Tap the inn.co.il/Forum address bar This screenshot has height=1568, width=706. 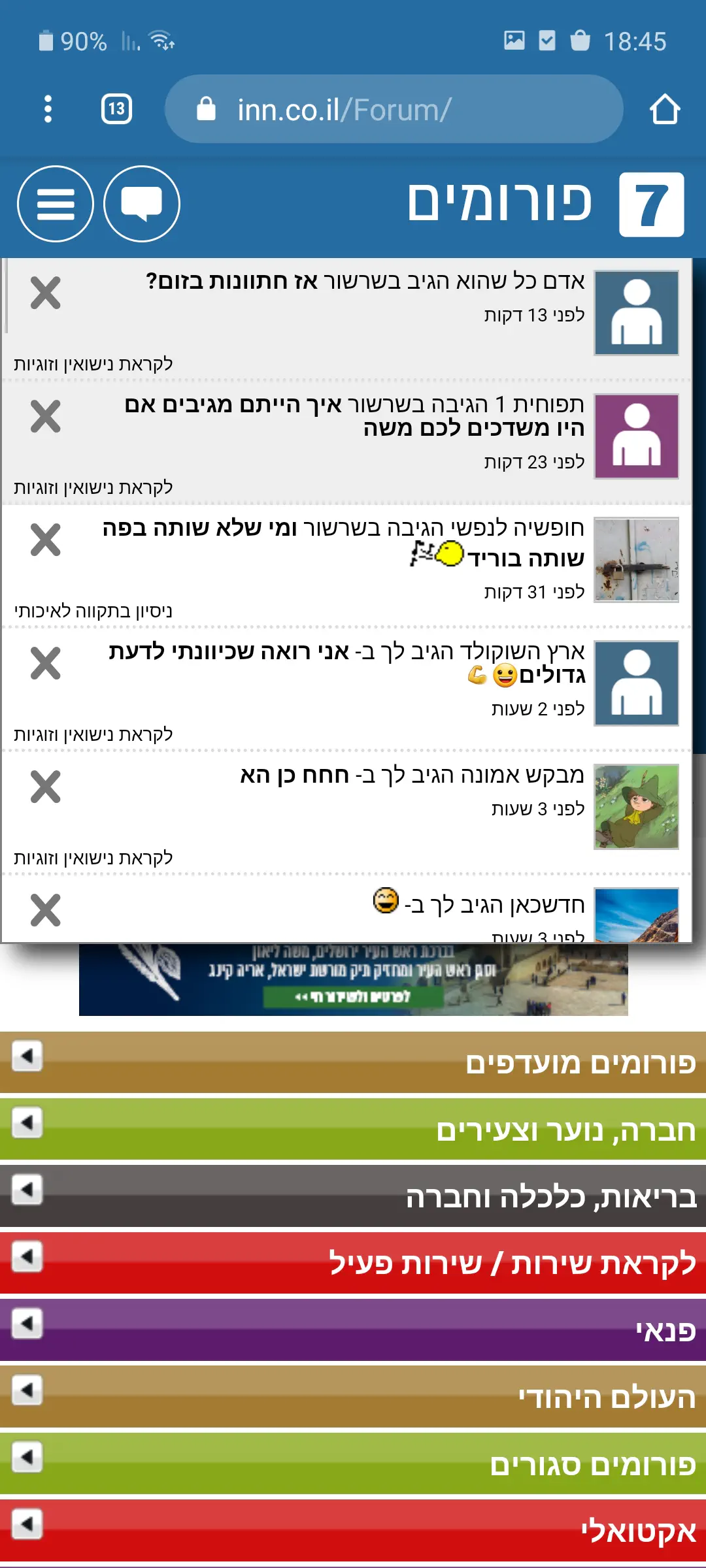tap(392, 109)
